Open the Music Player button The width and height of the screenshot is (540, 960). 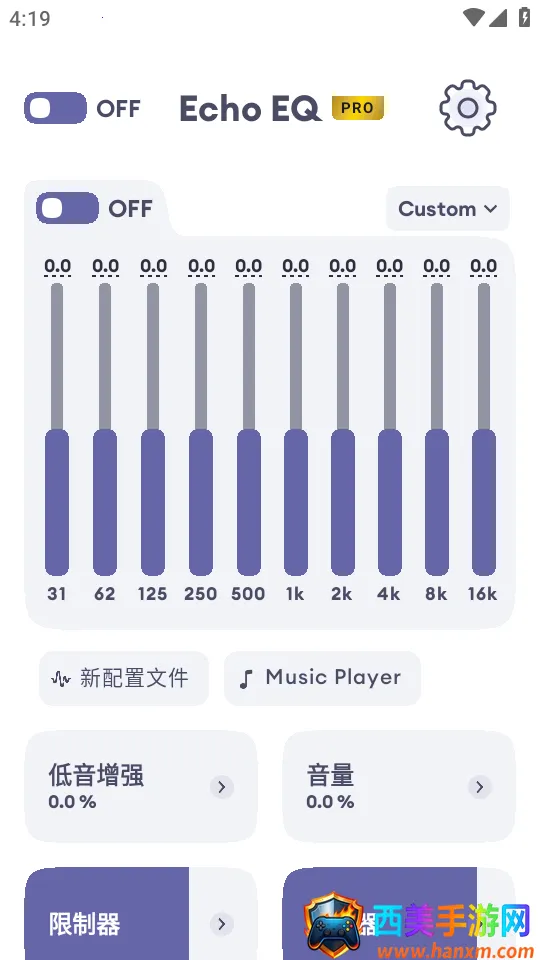click(322, 678)
